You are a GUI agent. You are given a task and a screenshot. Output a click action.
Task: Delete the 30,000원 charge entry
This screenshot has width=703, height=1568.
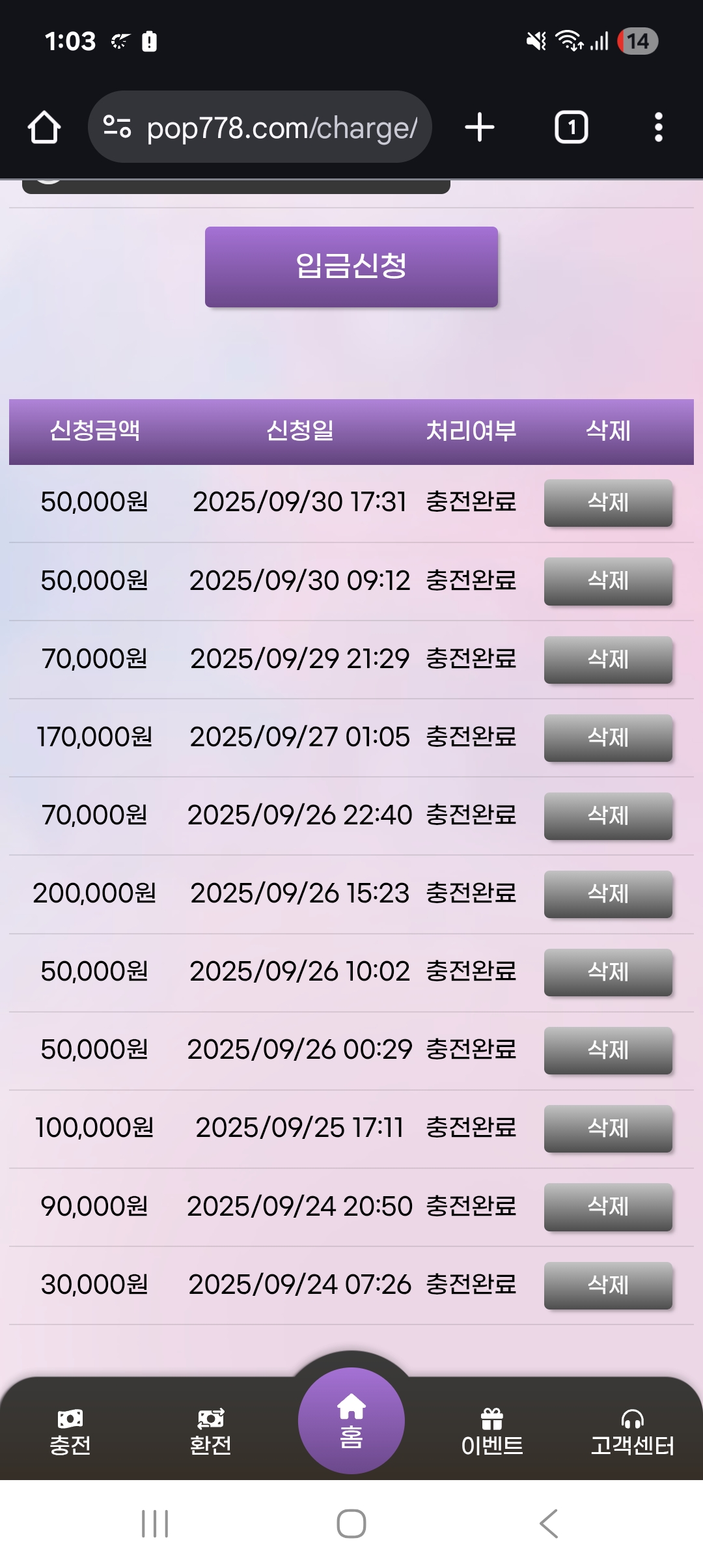[x=608, y=1285]
